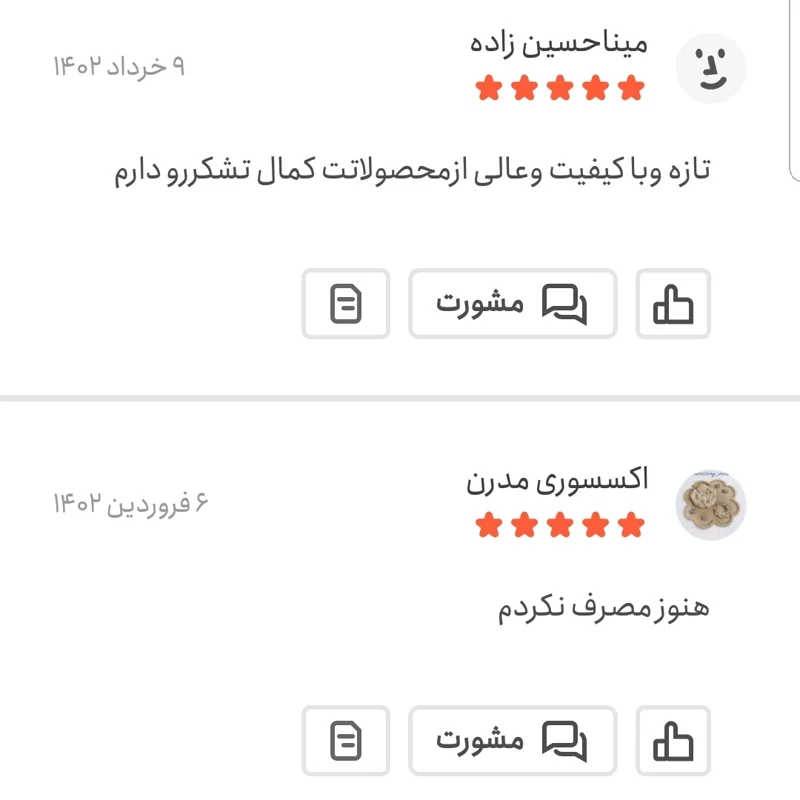Tap مشورت under میناحسین زاده's review
The width and height of the screenshot is (800, 800).
point(512,303)
